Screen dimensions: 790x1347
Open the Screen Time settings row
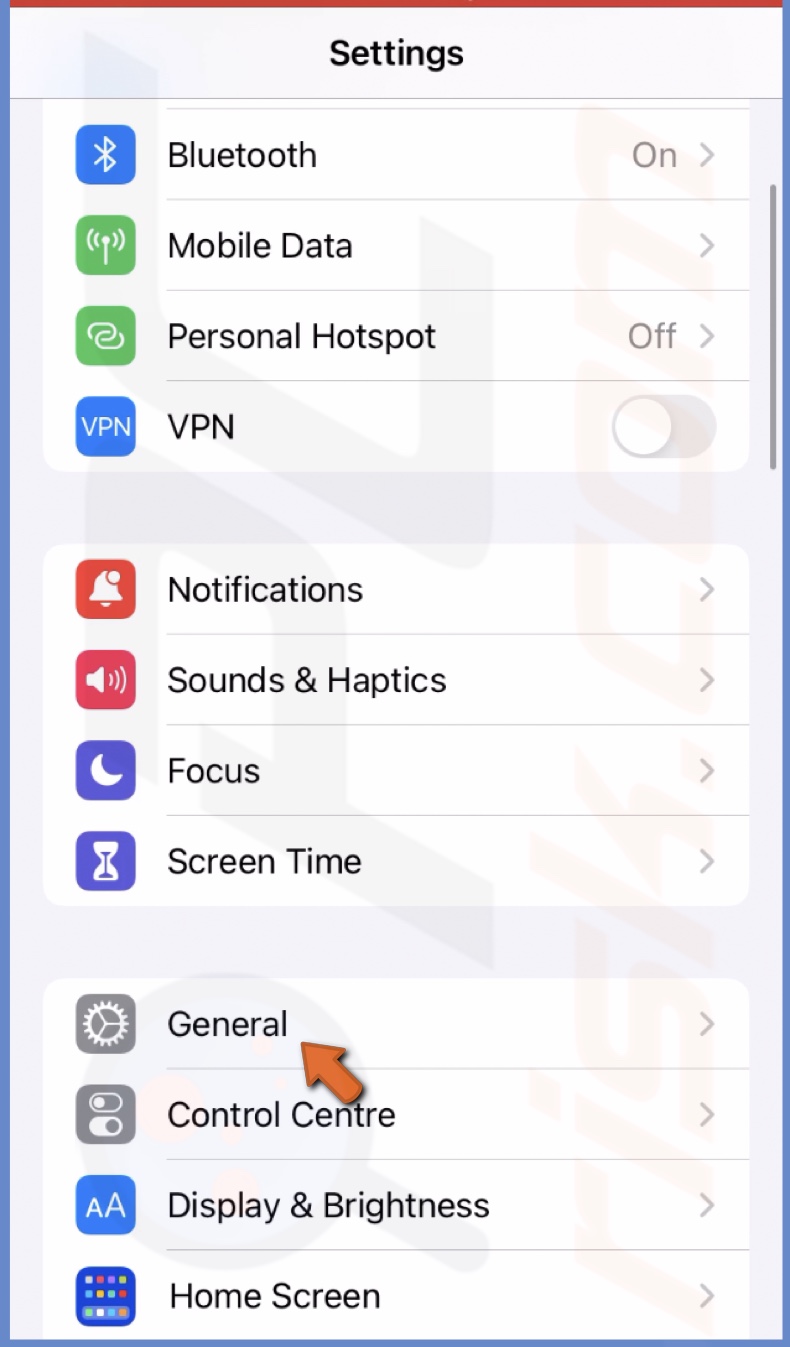[x=400, y=861]
